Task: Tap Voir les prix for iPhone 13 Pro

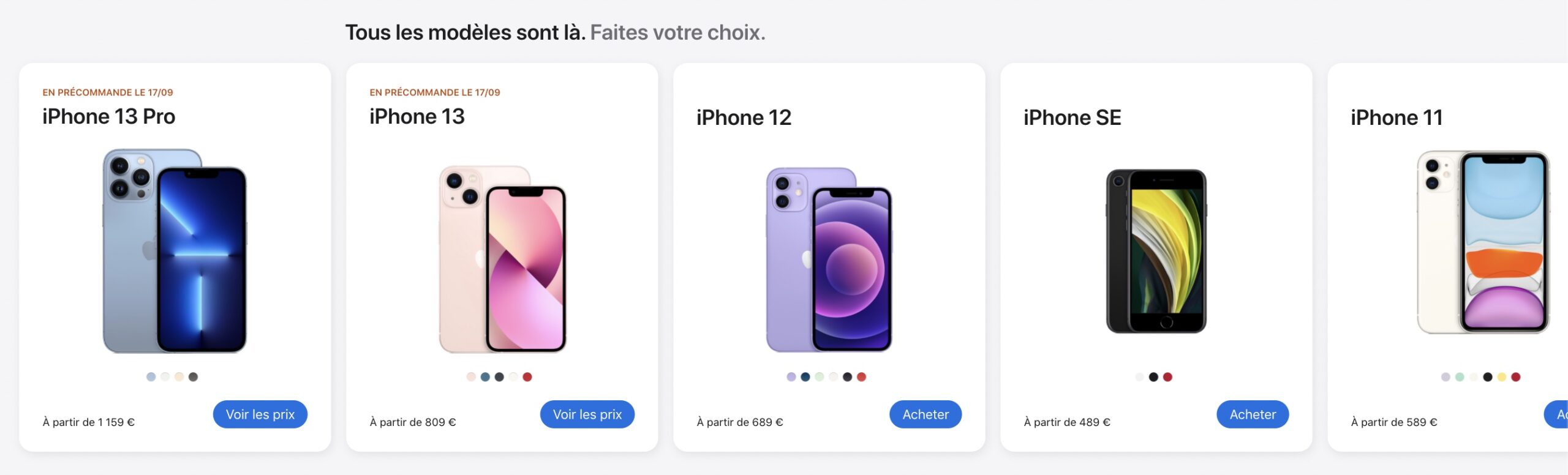Action: click(x=260, y=414)
